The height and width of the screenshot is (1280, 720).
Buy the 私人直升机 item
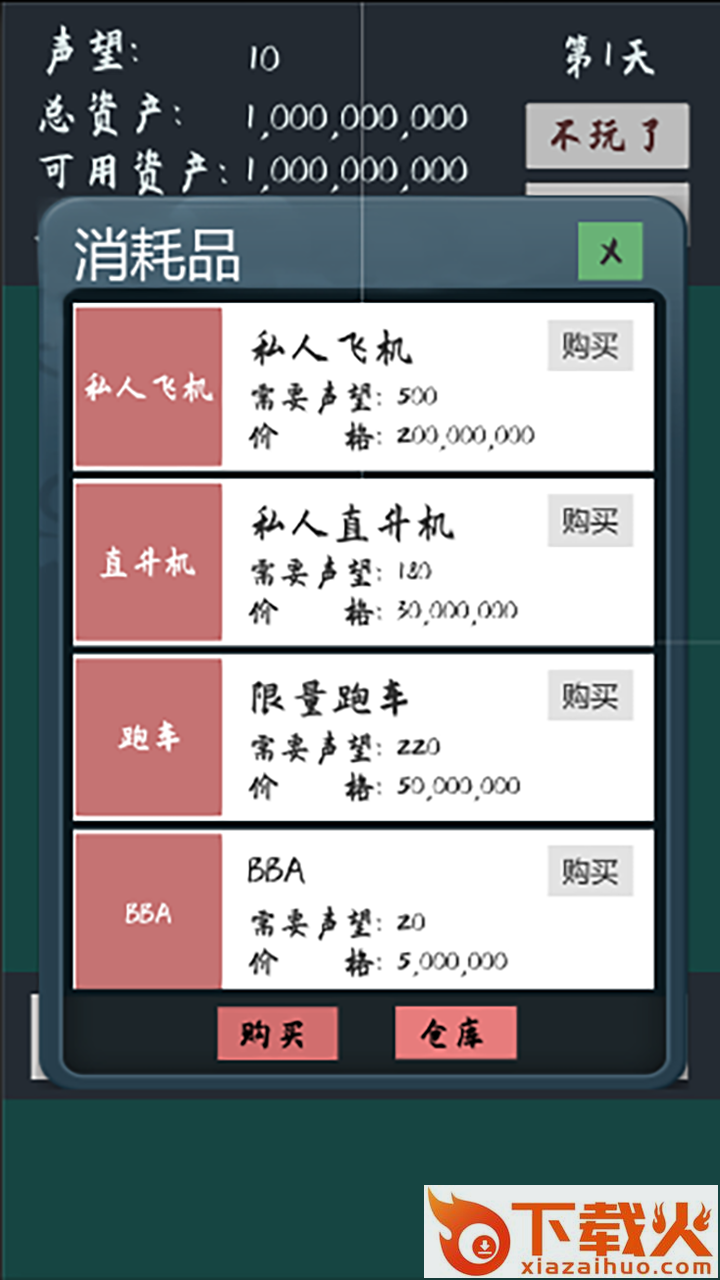click(590, 521)
